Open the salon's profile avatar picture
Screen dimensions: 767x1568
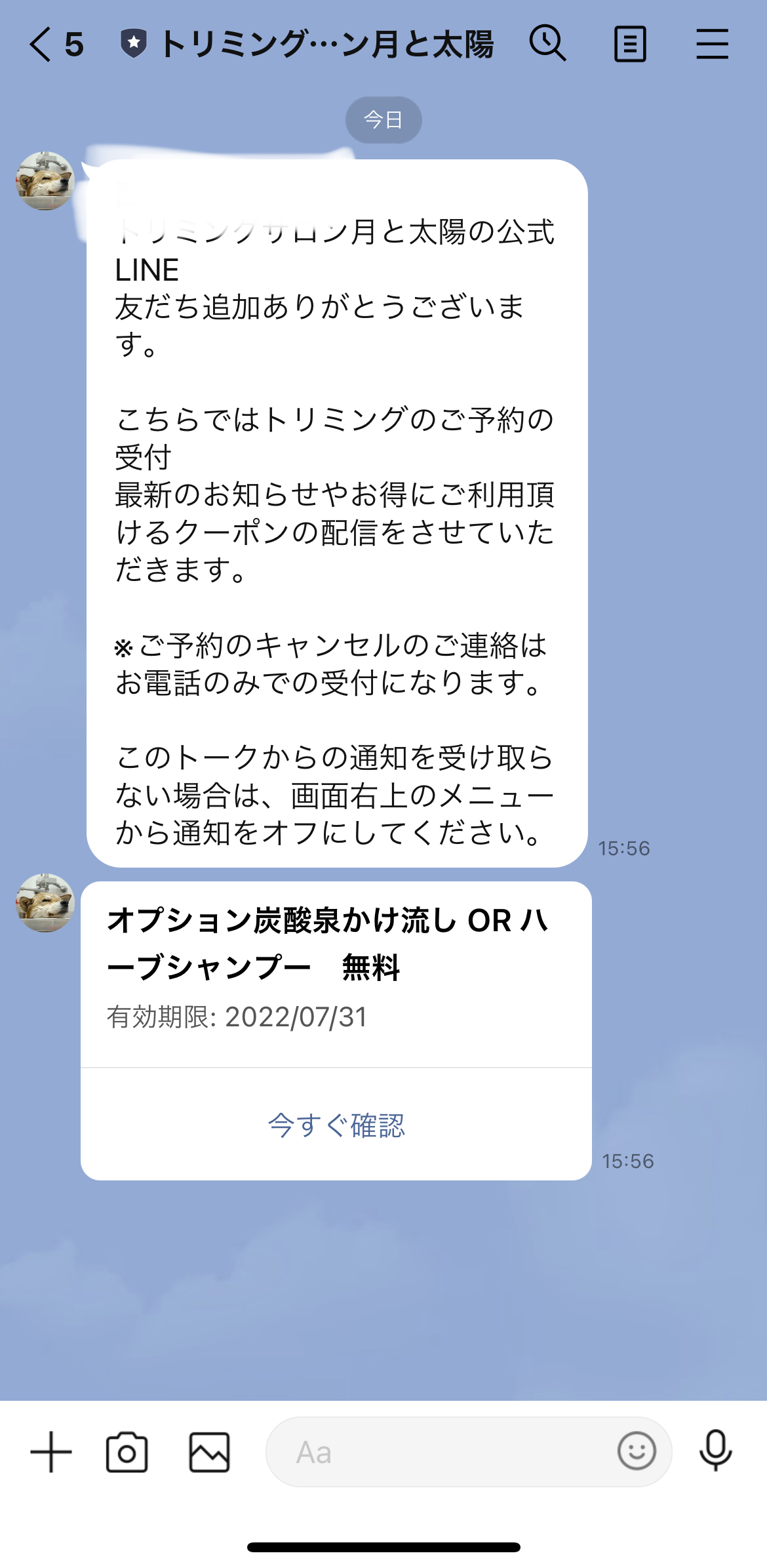tap(44, 182)
